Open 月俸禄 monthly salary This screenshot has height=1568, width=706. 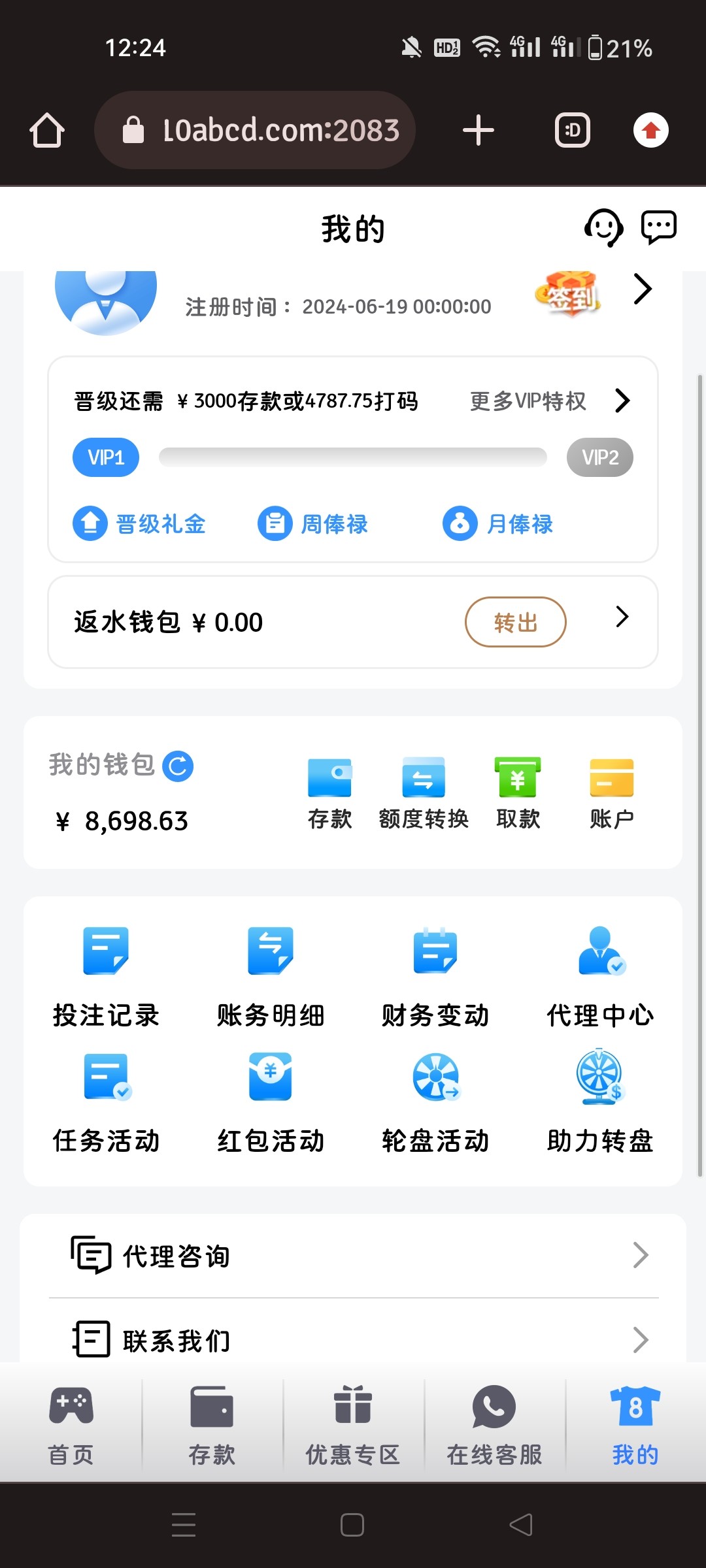498,524
